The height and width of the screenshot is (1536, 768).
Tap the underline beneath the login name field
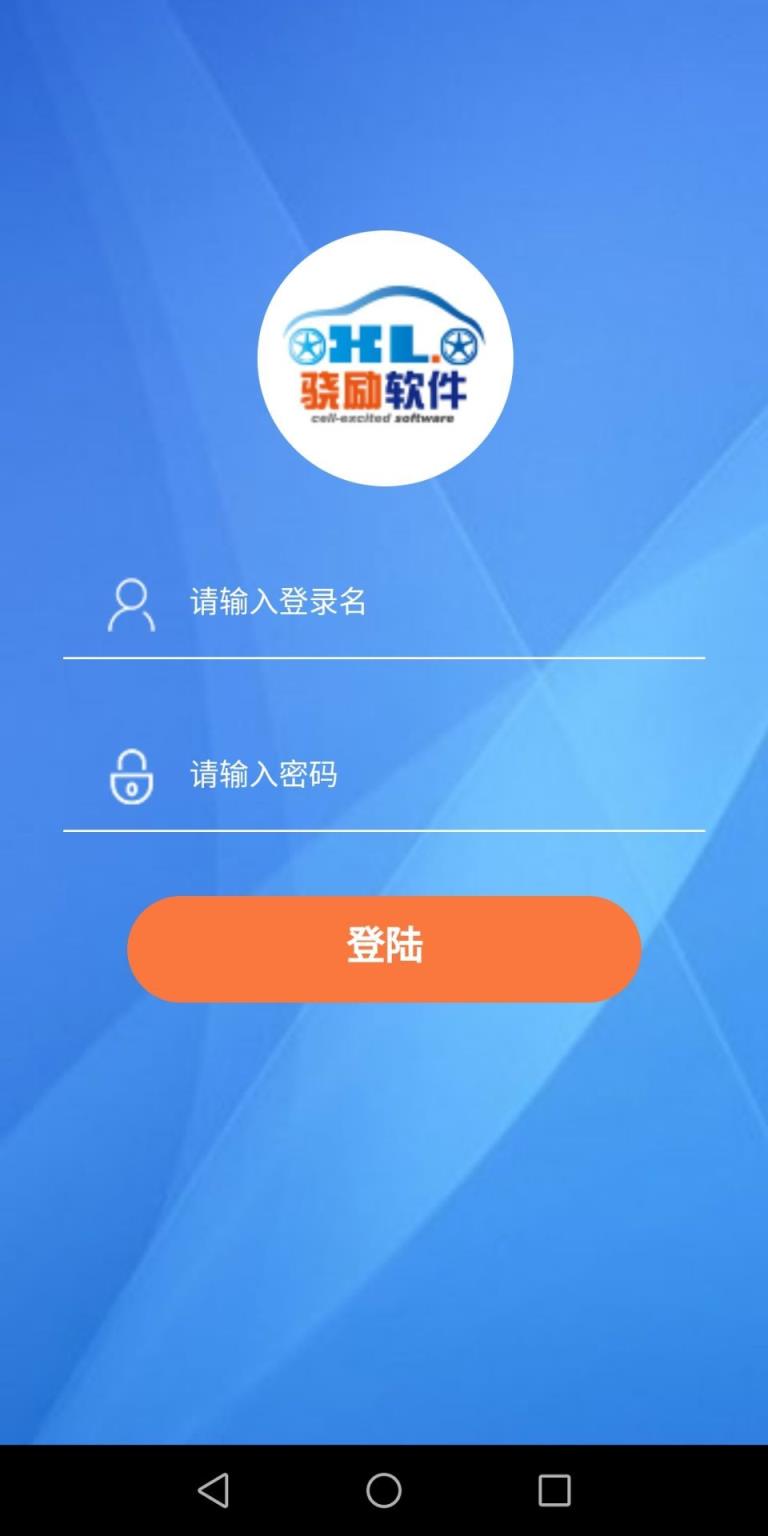pos(384,658)
